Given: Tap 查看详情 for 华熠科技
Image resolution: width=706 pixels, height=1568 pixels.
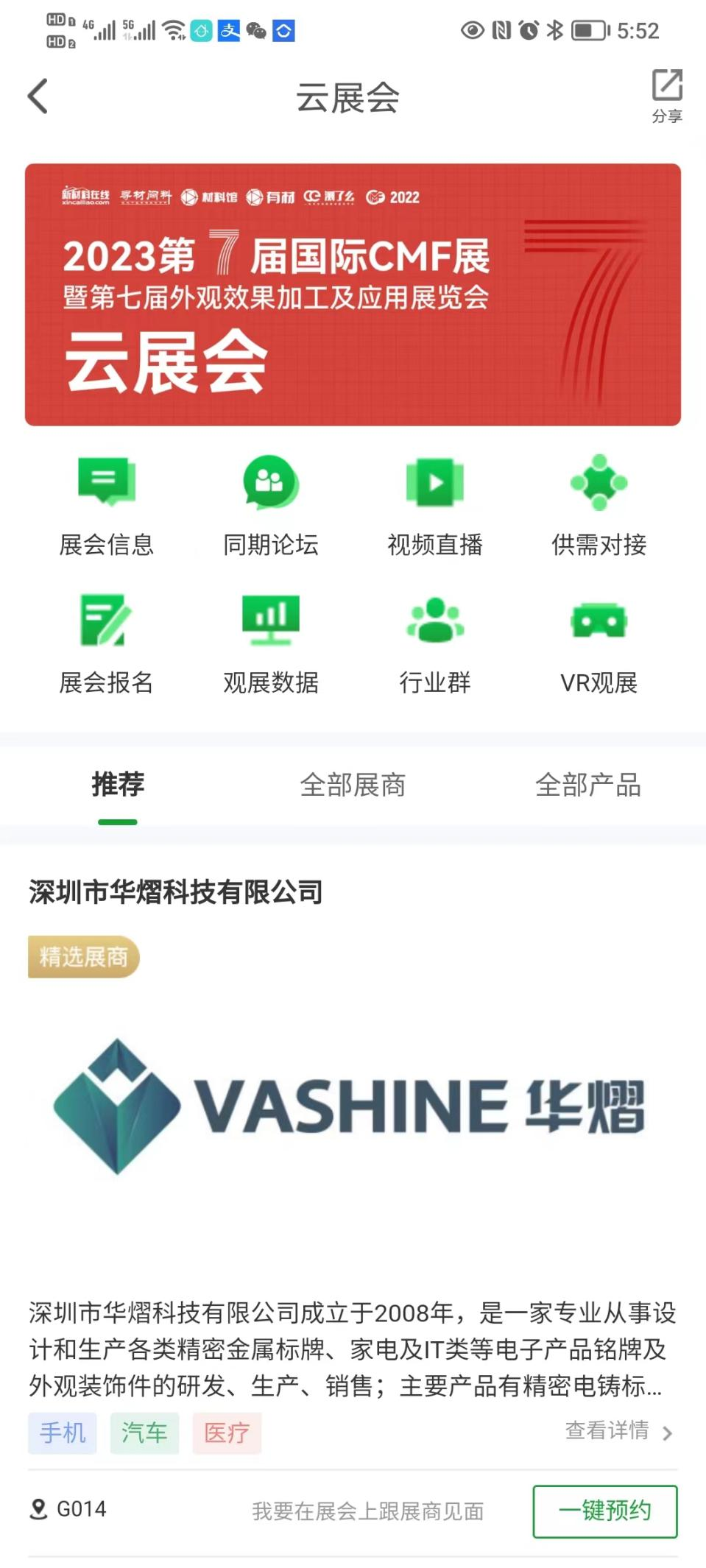Looking at the screenshot, I should (618, 1431).
